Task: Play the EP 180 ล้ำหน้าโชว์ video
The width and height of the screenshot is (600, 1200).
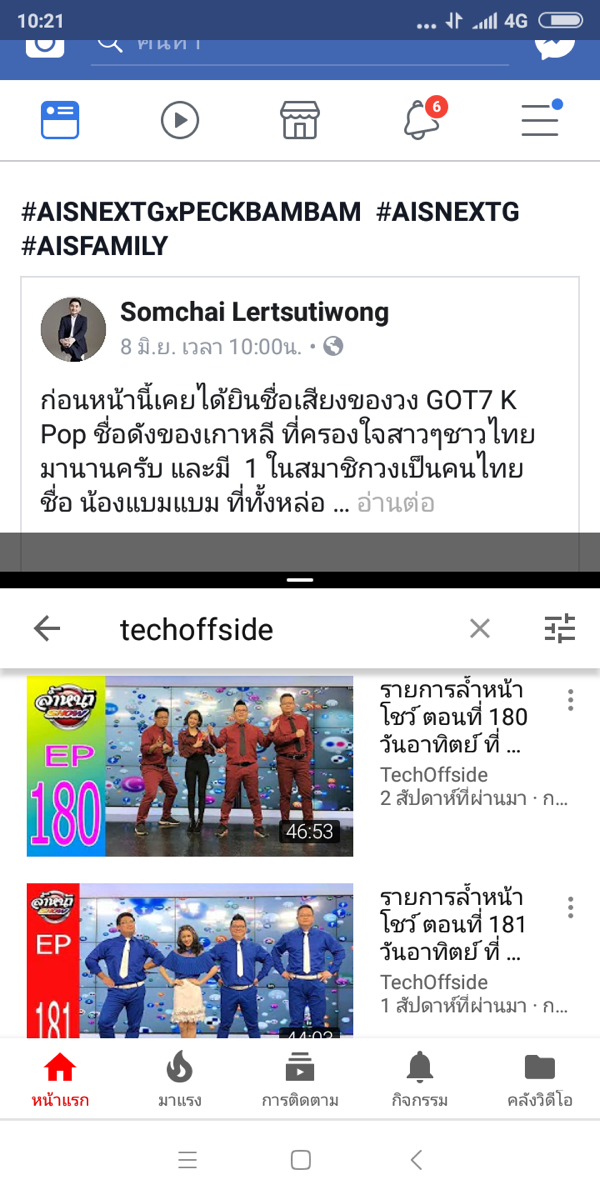Action: 190,766
